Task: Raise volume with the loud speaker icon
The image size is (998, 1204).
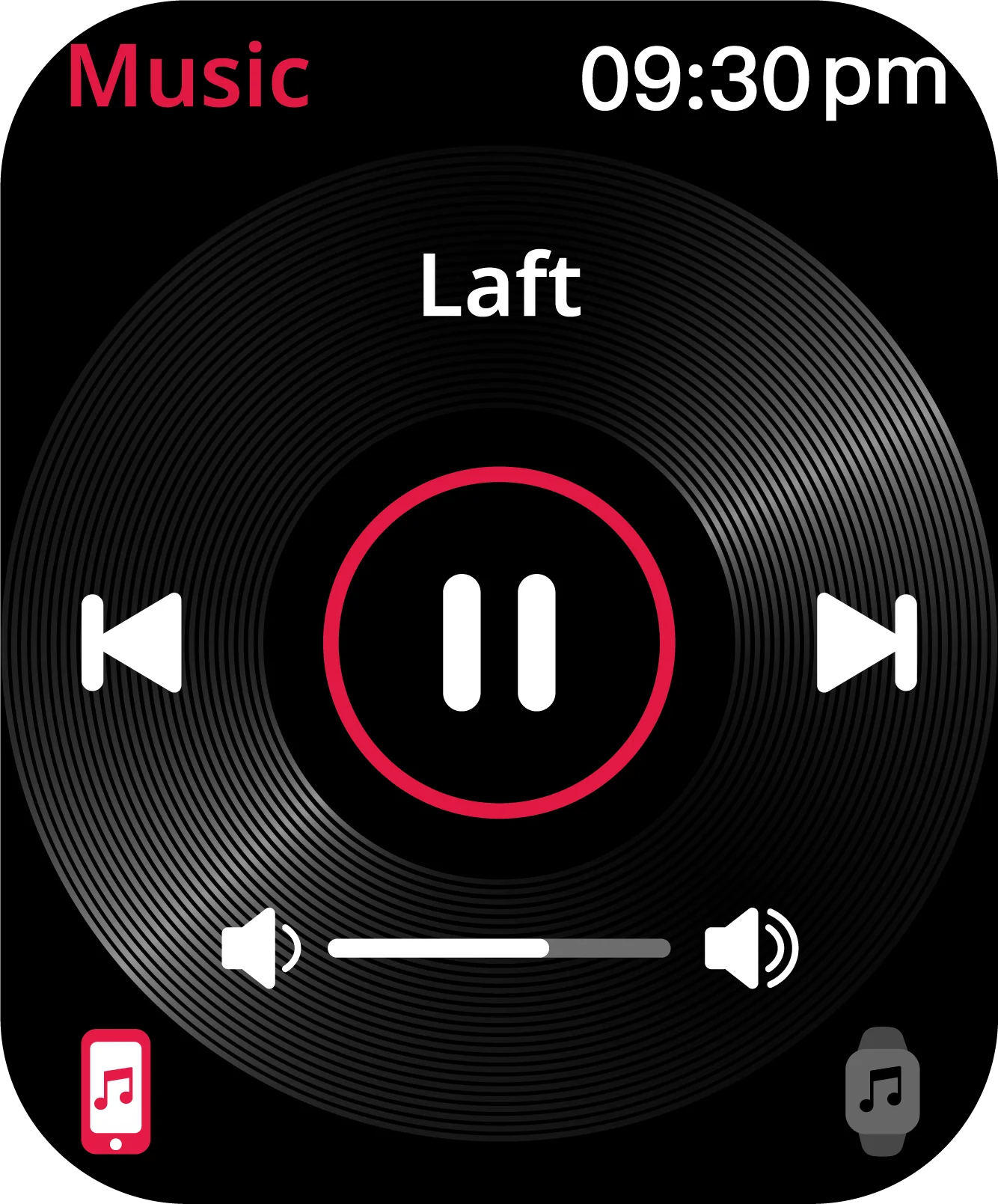Action: (x=751, y=948)
